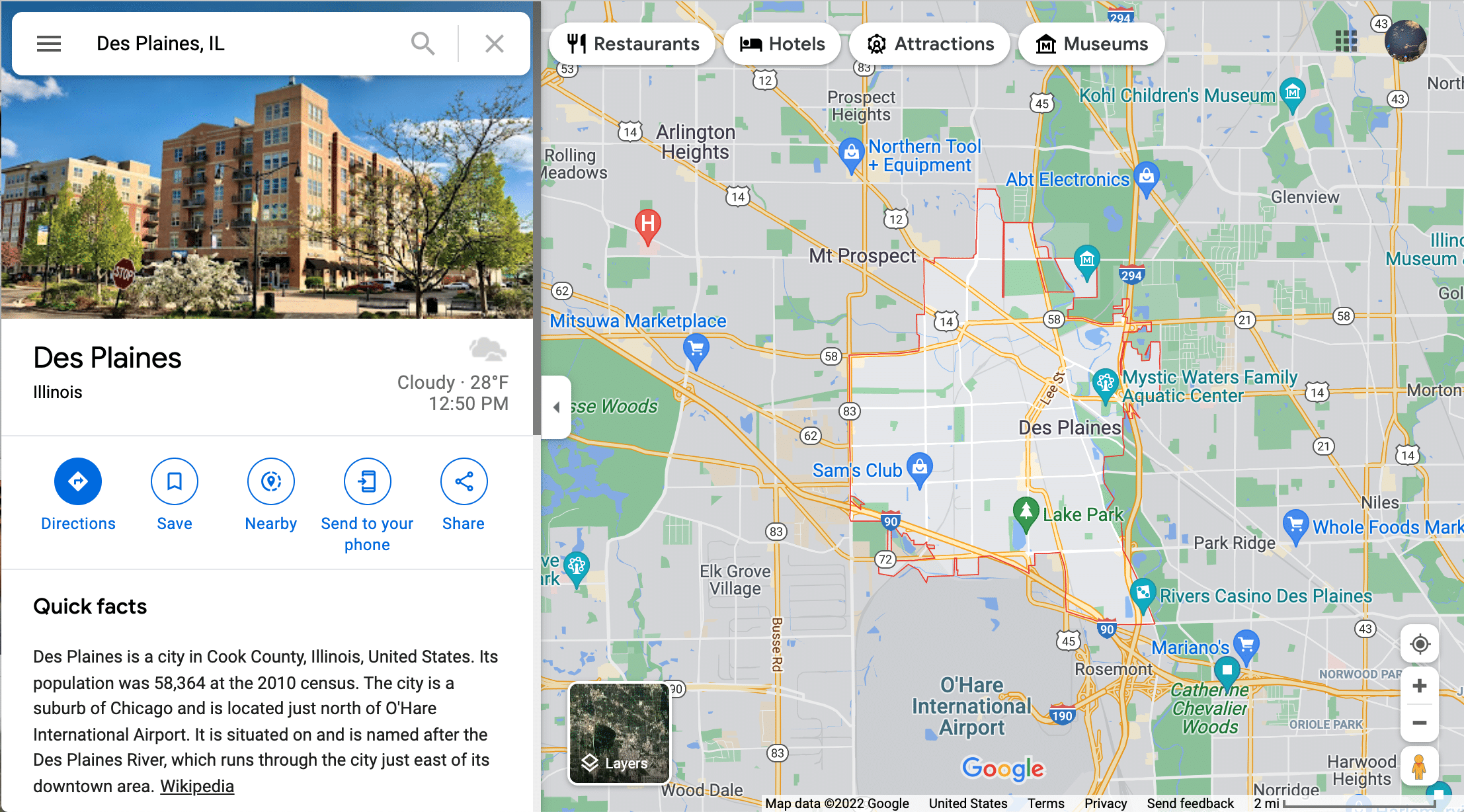This screenshot has width=1464, height=812.
Task: Show Attractions on the map
Action: pyautogui.click(x=930, y=44)
